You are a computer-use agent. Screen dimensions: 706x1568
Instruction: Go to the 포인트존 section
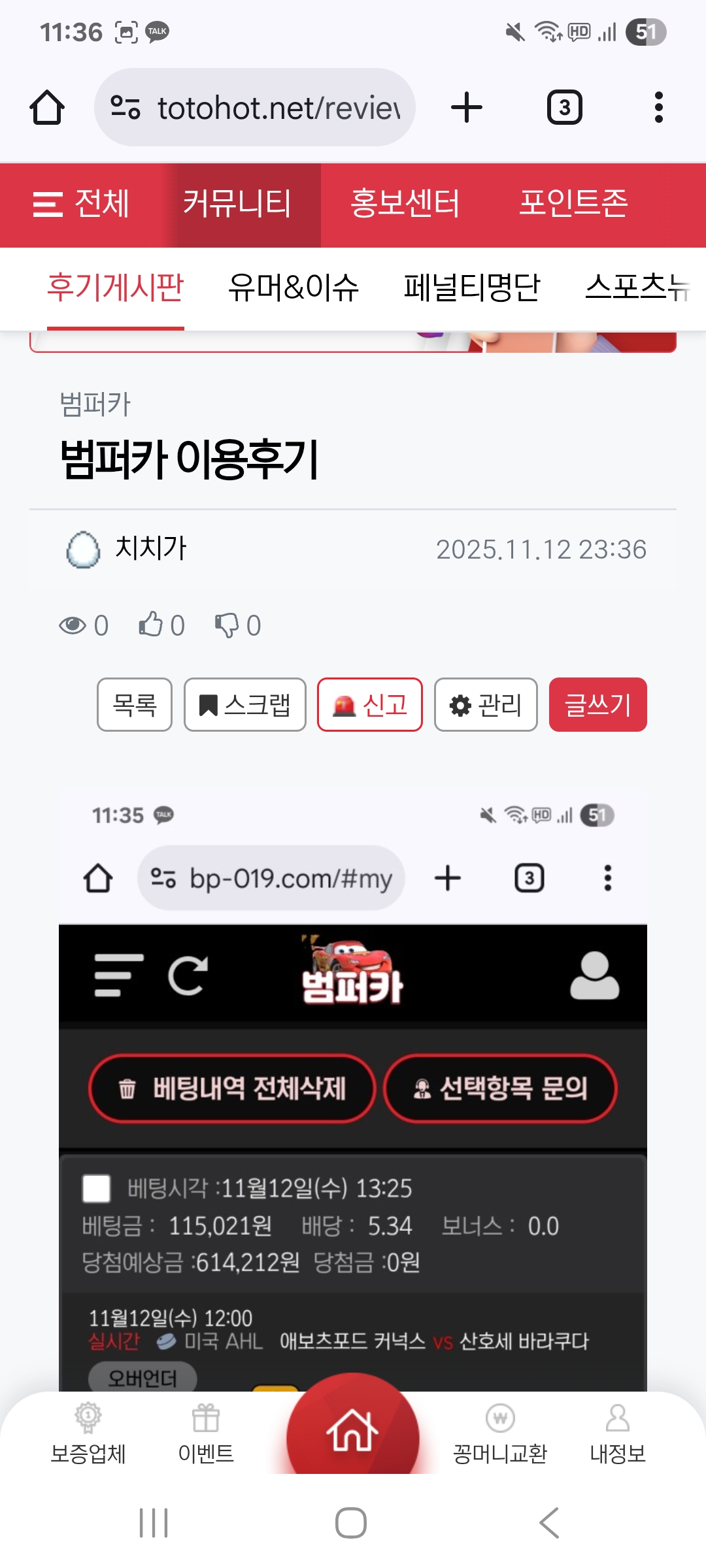pos(573,204)
